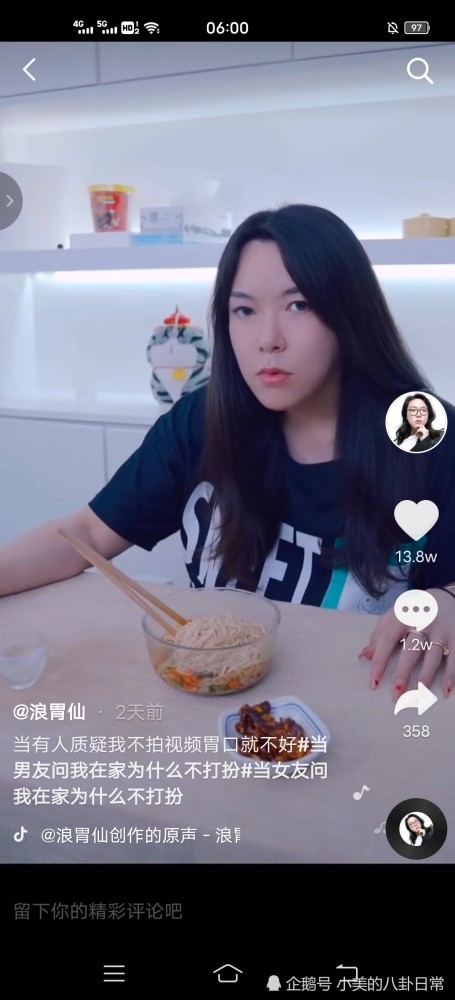This screenshot has height=1000, width=455.
Task: Open the comments bubble showing 1.2w
Action: pos(416,610)
